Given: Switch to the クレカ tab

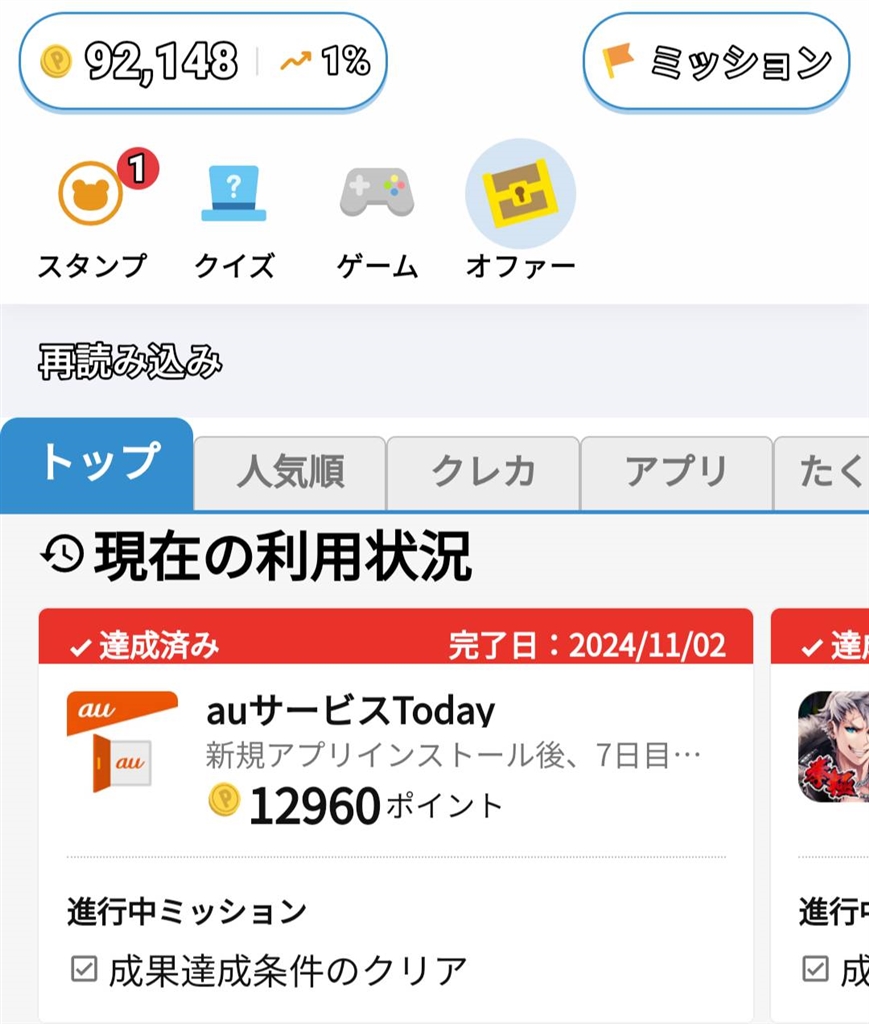Looking at the screenshot, I should [483, 472].
